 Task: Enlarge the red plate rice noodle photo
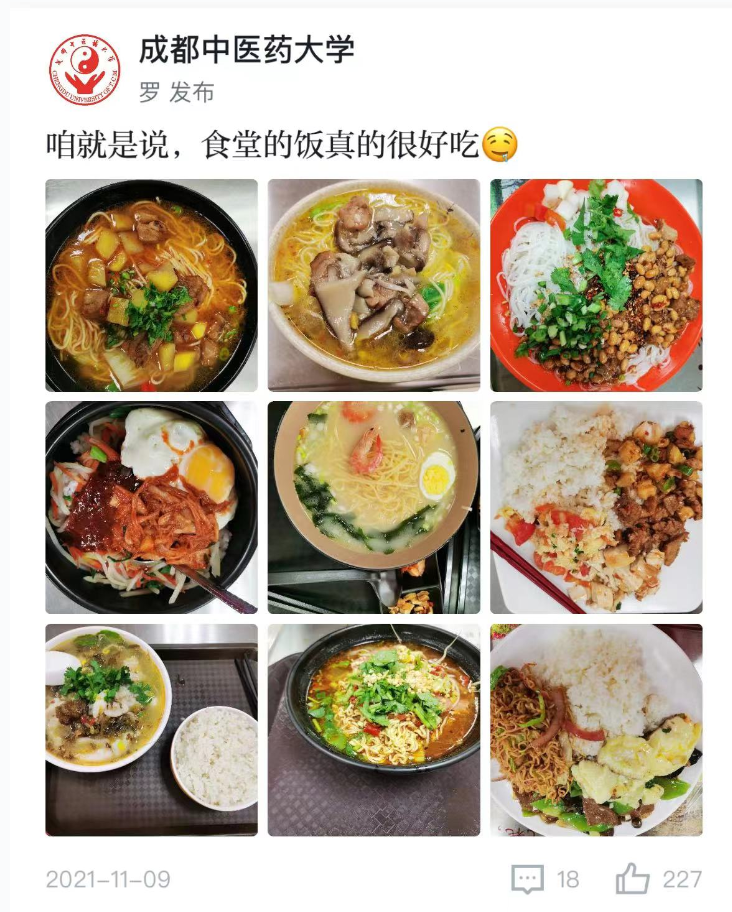(x=596, y=285)
